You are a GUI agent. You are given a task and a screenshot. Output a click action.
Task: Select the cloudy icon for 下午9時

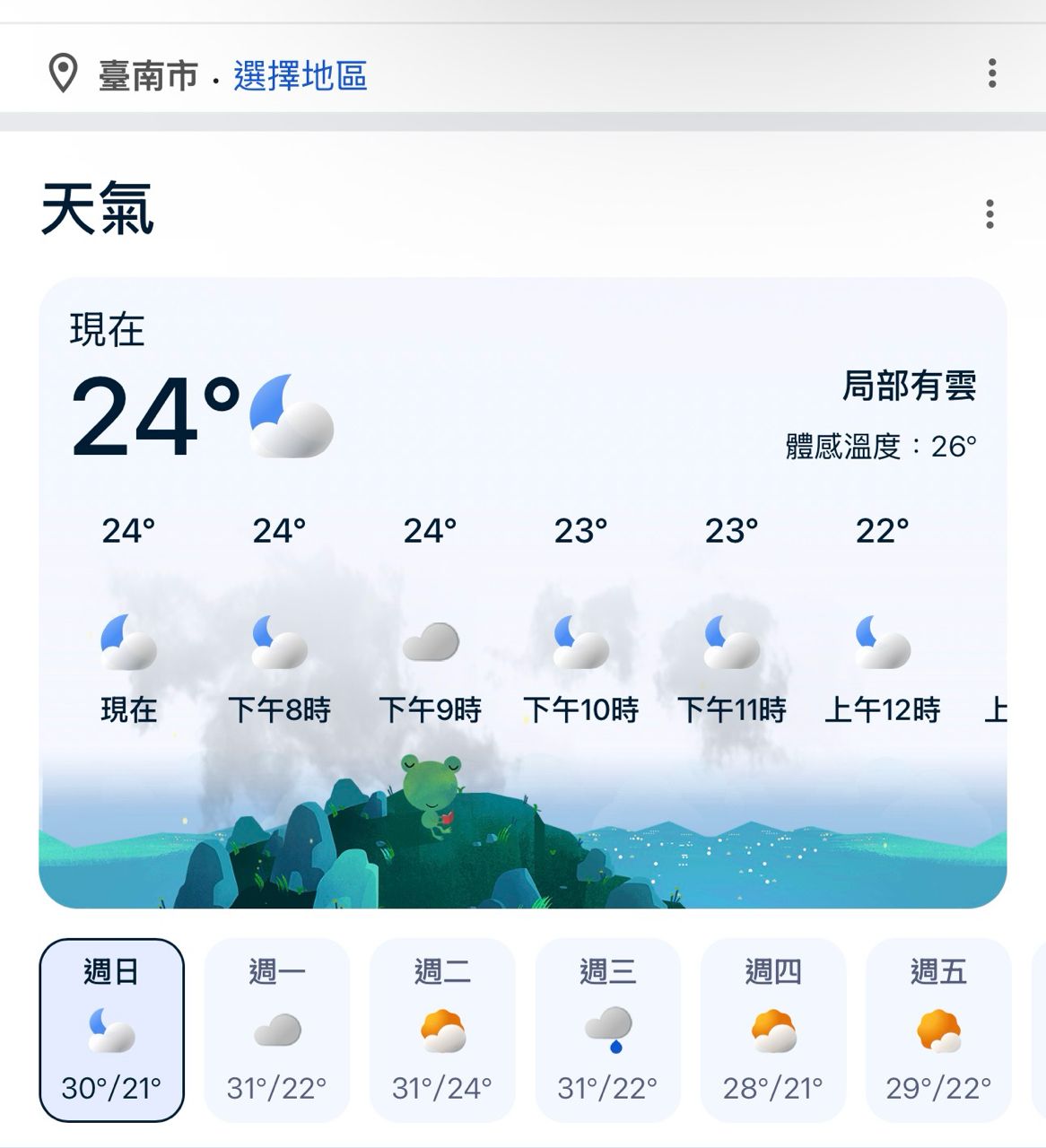point(431,641)
